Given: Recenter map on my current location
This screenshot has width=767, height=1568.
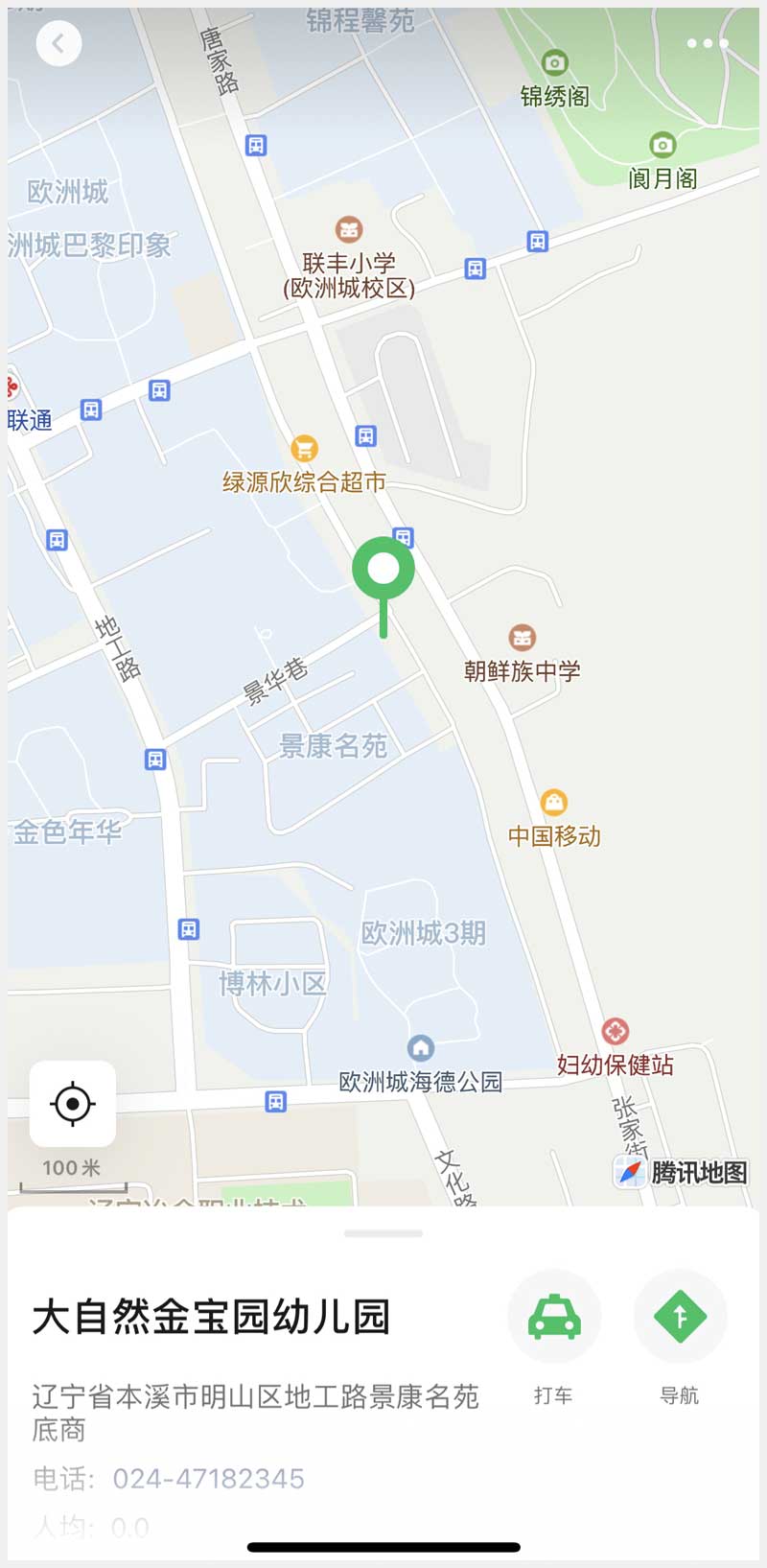Looking at the screenshot, I should pyautogui.click(x=73, y=1103).
